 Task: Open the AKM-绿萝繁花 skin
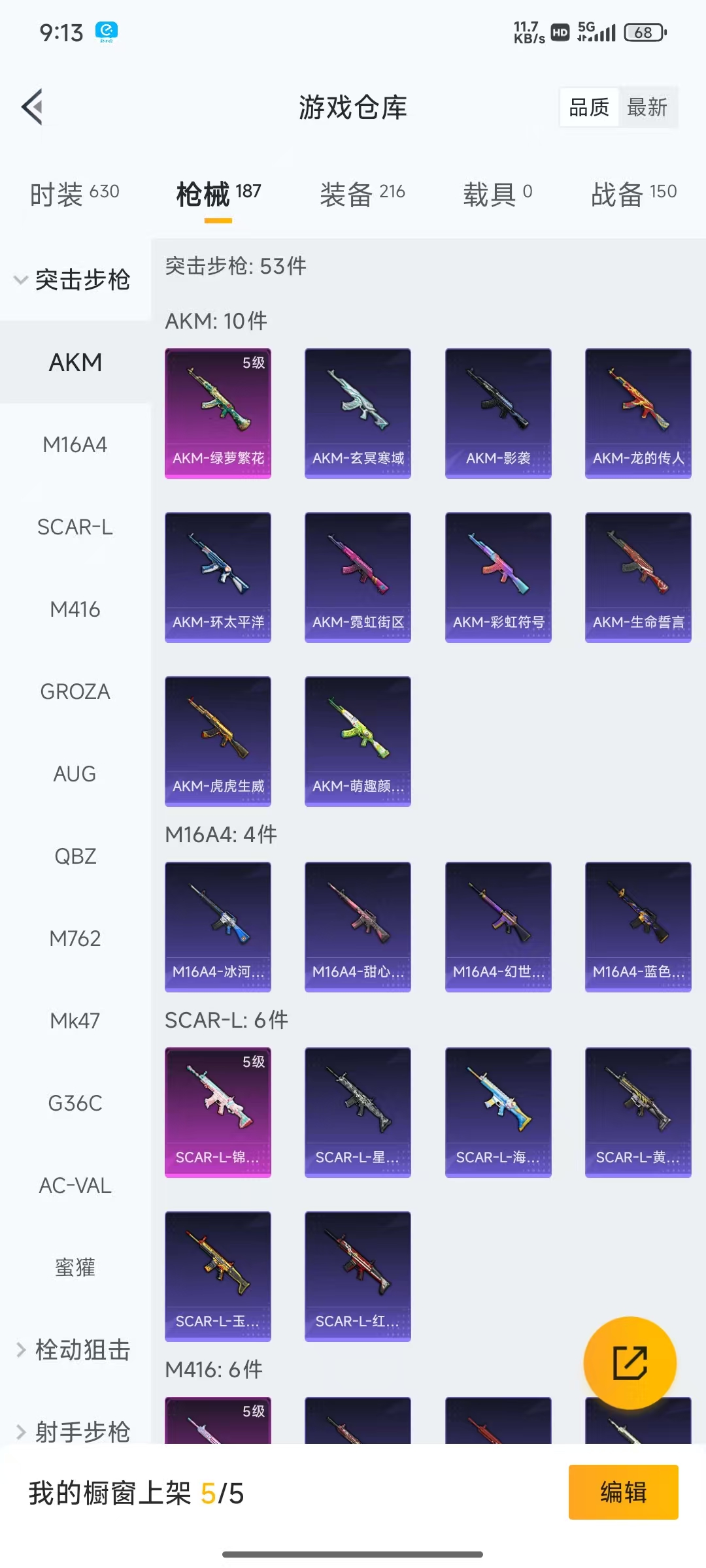coord(218,413)
